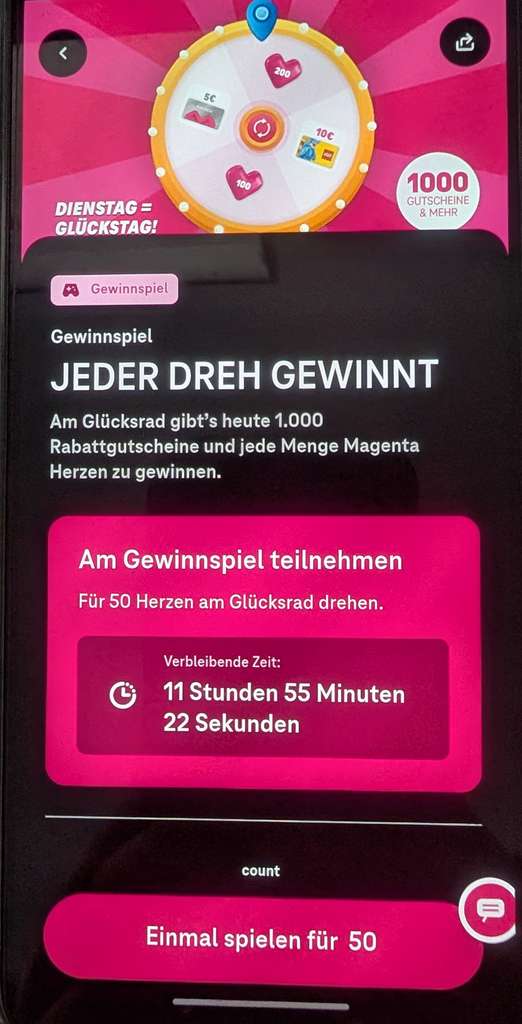Select the Gewinnspiel category chip

(114, 289)
